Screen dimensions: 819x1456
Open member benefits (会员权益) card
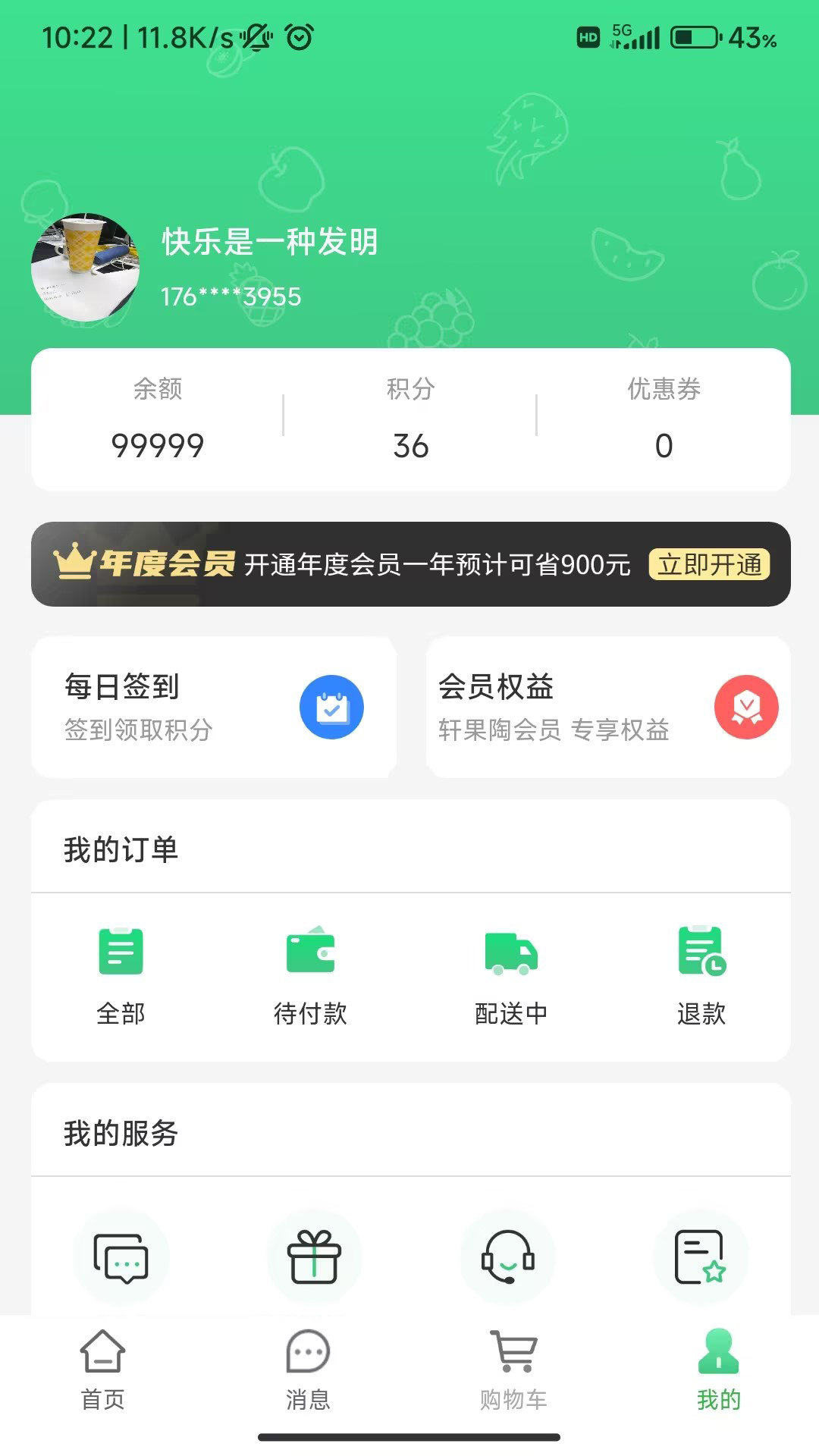[607, 707]
